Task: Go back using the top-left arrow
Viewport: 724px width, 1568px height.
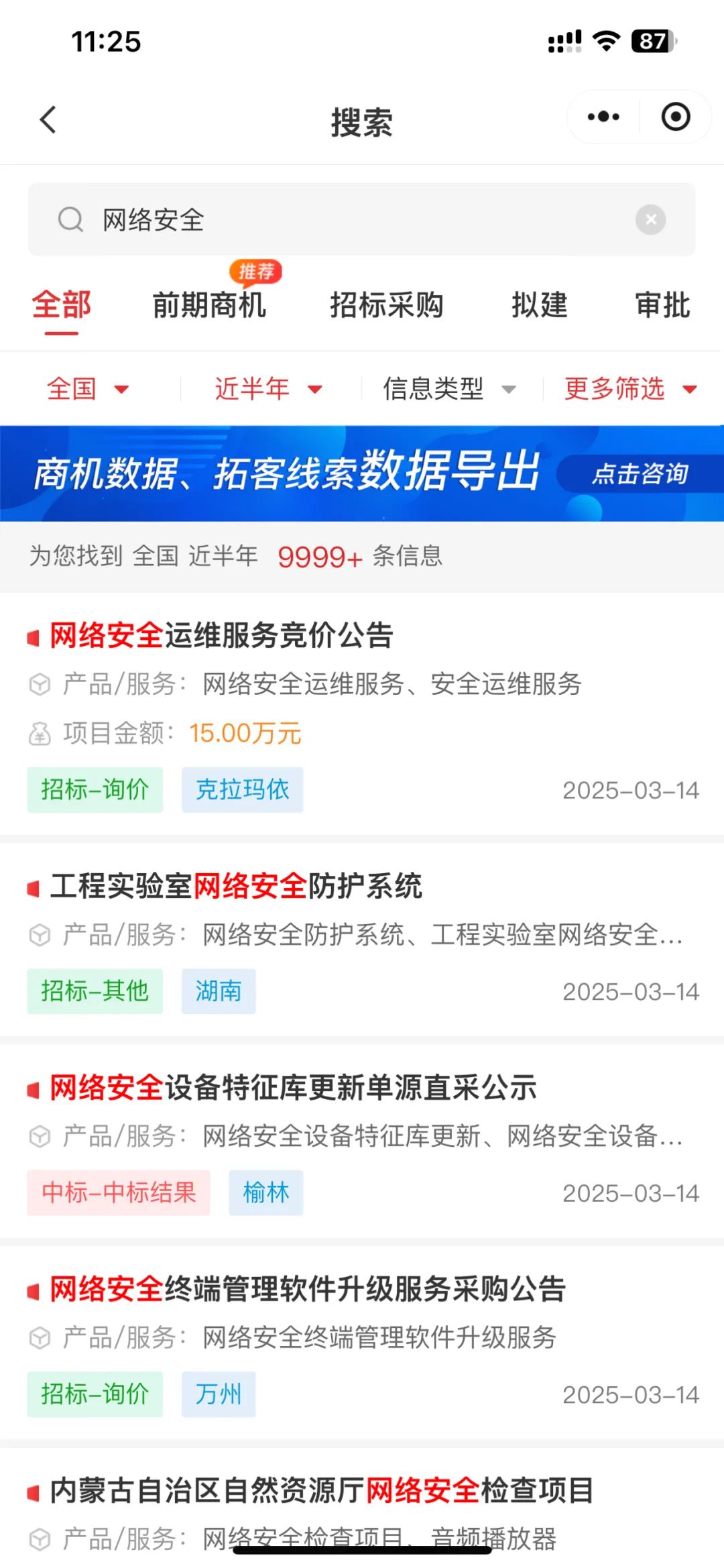Action: [x=48, y=120]
